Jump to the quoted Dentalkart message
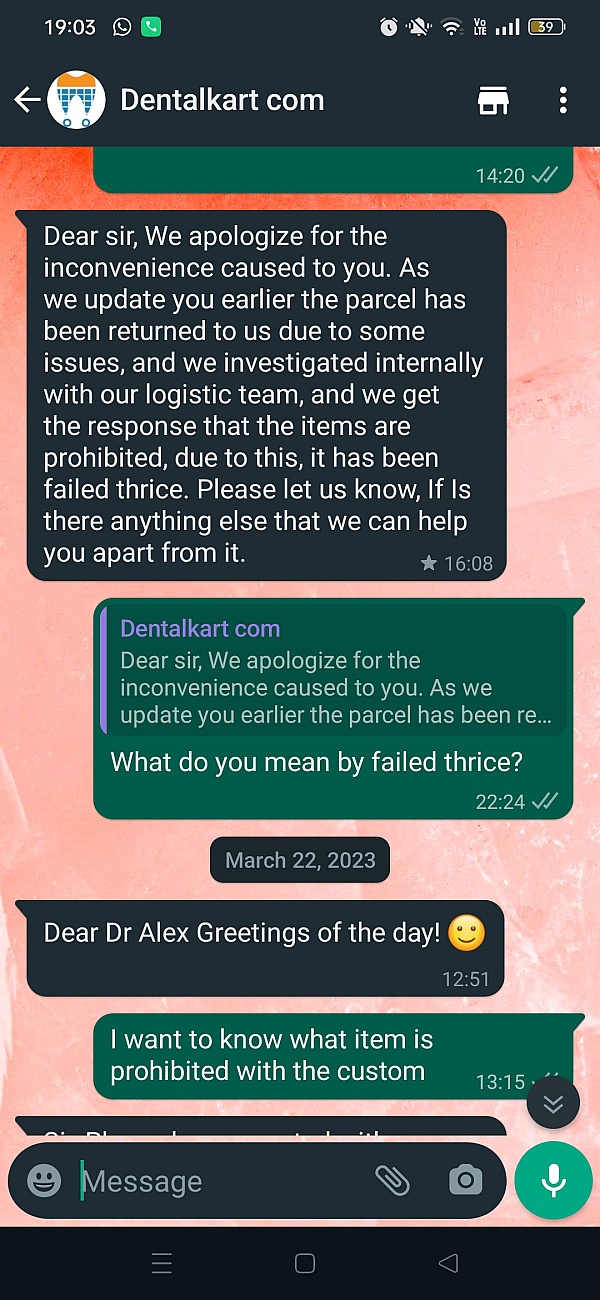This screenshot has width=600, height=1300. 335,672
